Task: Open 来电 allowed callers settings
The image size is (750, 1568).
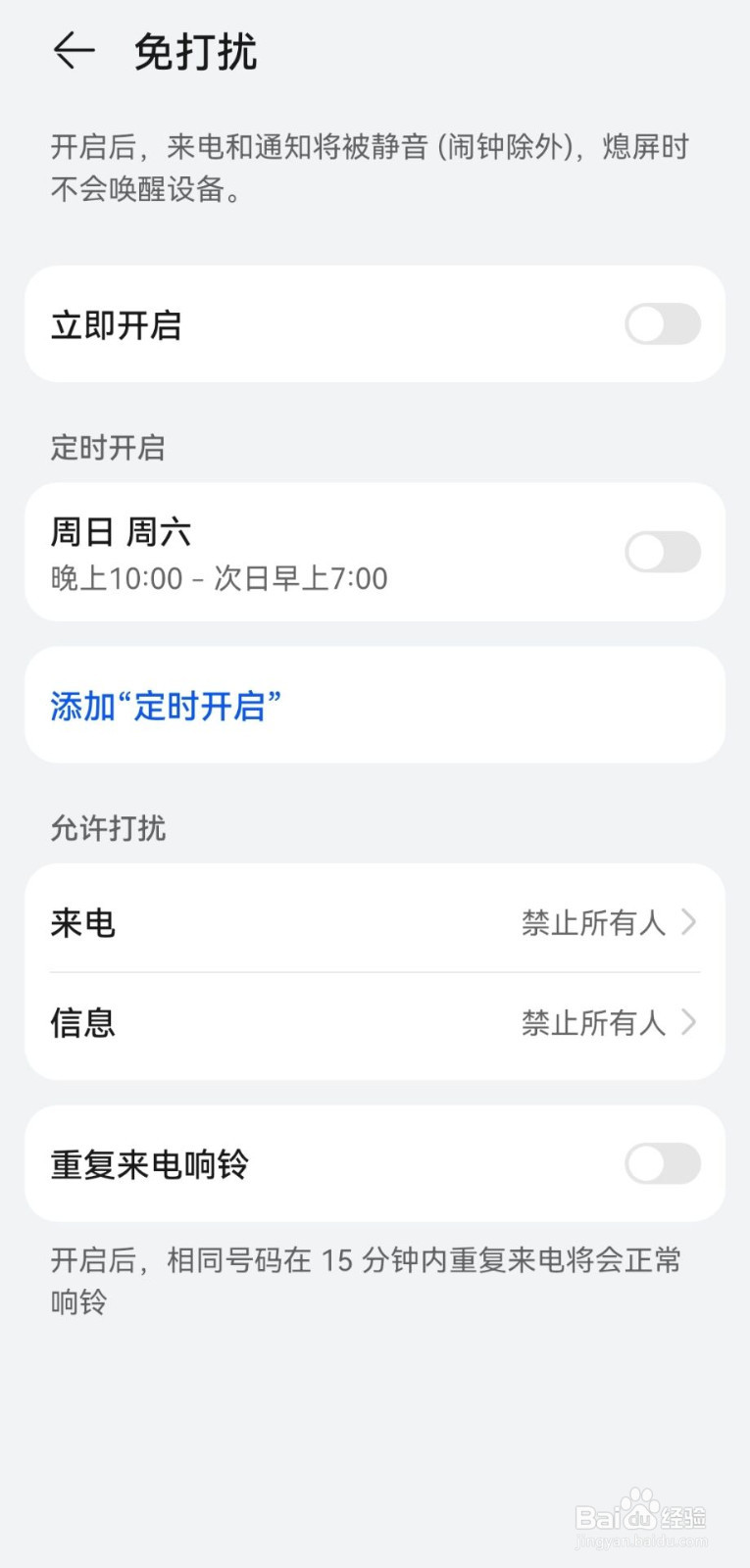Action: pos(375,922)
